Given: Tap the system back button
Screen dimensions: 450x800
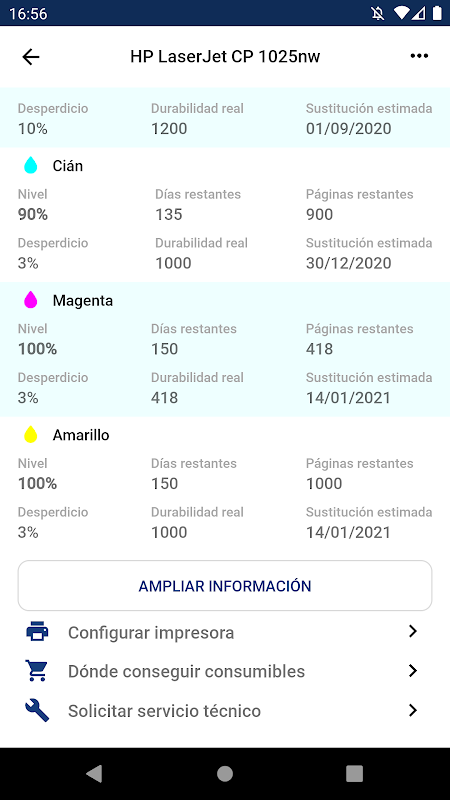Looking at the screenshot, I should pyautogui.click(x=95, y=773).
